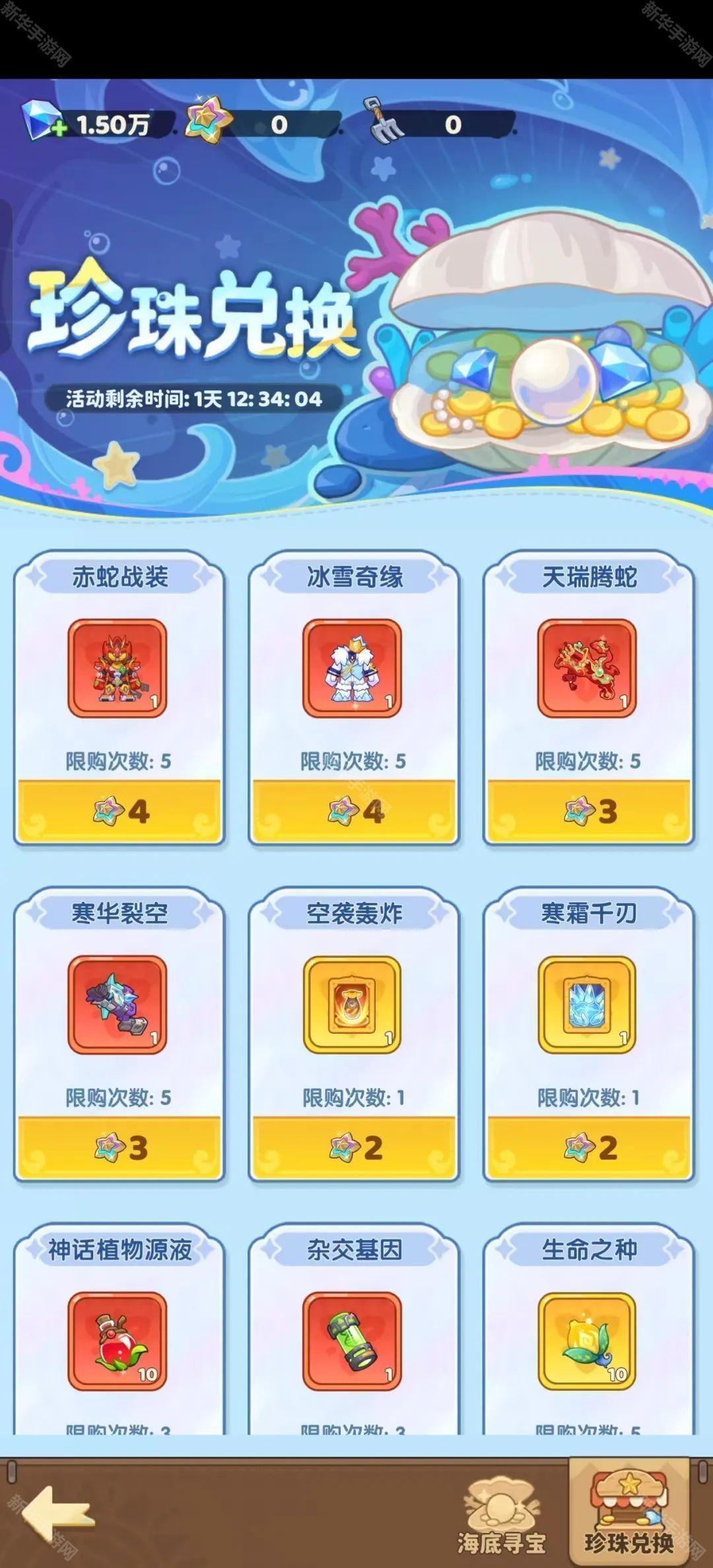Inspect the 杂交基因 item icon
Viewport: 713px width, 1568px height.
click(x=353, y=1342)
